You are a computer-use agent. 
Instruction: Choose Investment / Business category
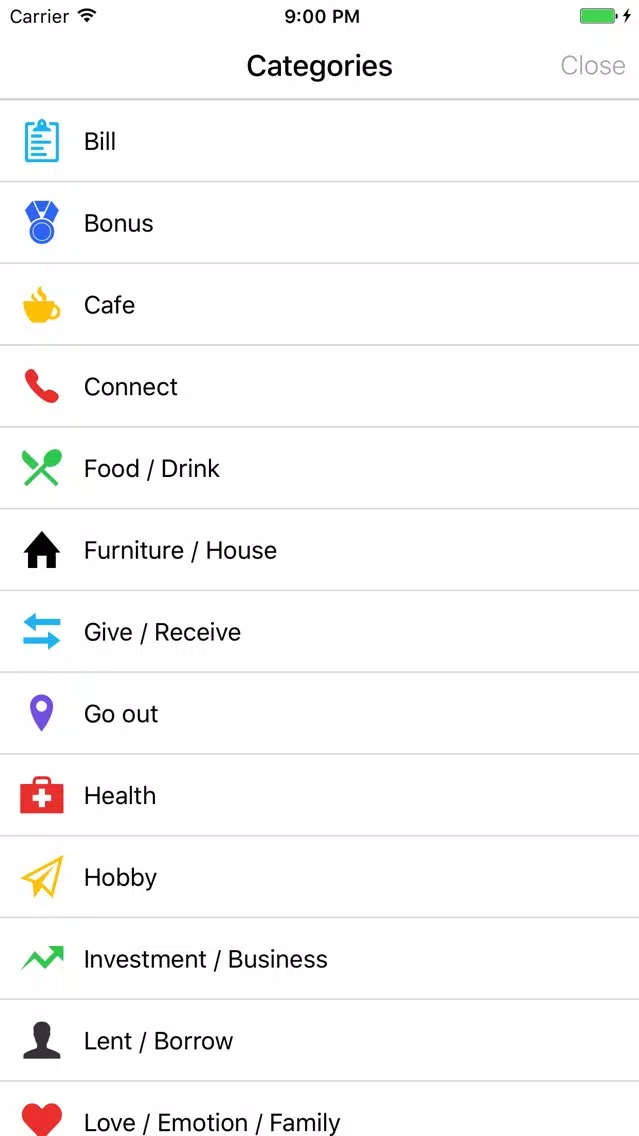tap(320, 960)
